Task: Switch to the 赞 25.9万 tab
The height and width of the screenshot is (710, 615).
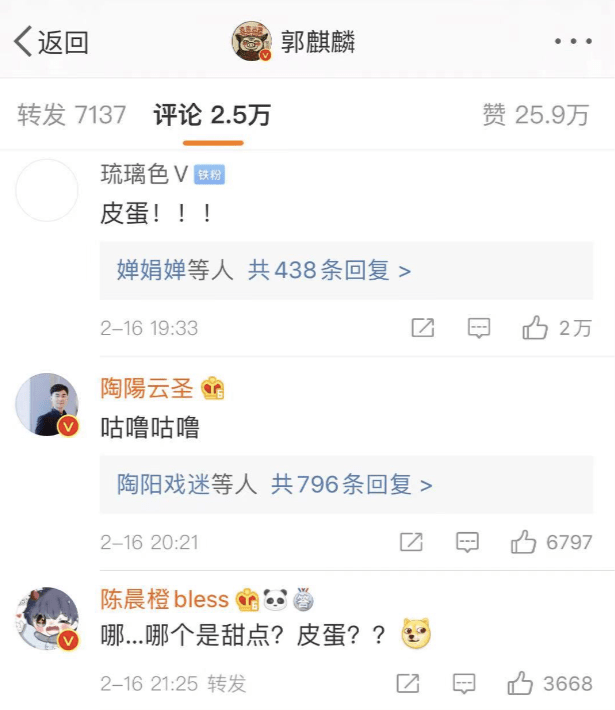Action: pyautogui.click(x=535, y=115)
